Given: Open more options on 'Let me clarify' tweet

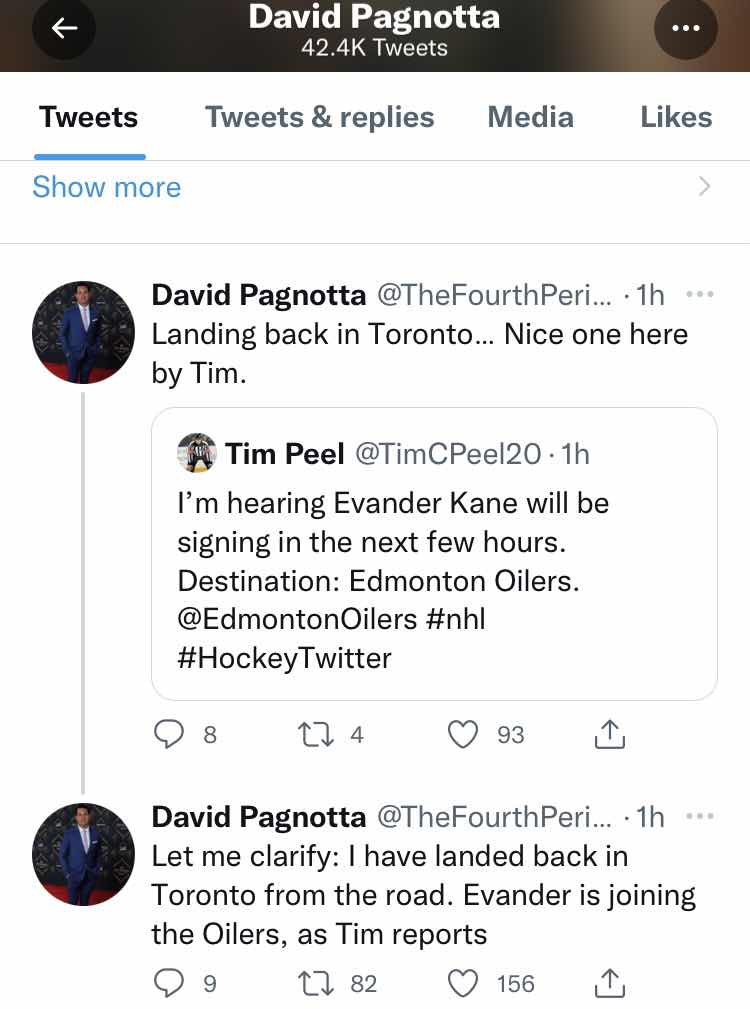Looking at the screenshot, I should pos(698,817).
